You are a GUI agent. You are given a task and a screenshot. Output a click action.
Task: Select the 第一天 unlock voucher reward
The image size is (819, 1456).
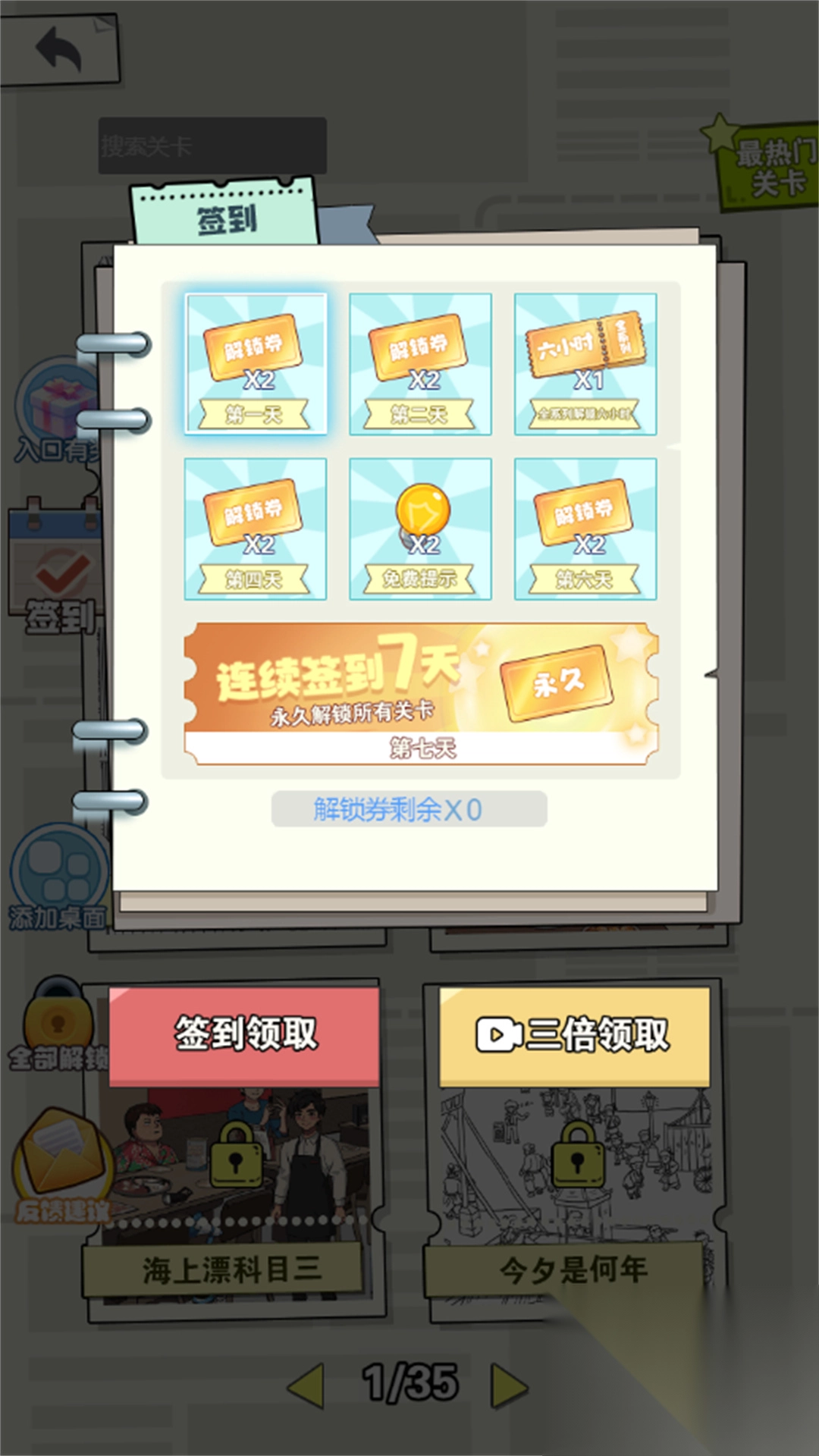(256, 364)
